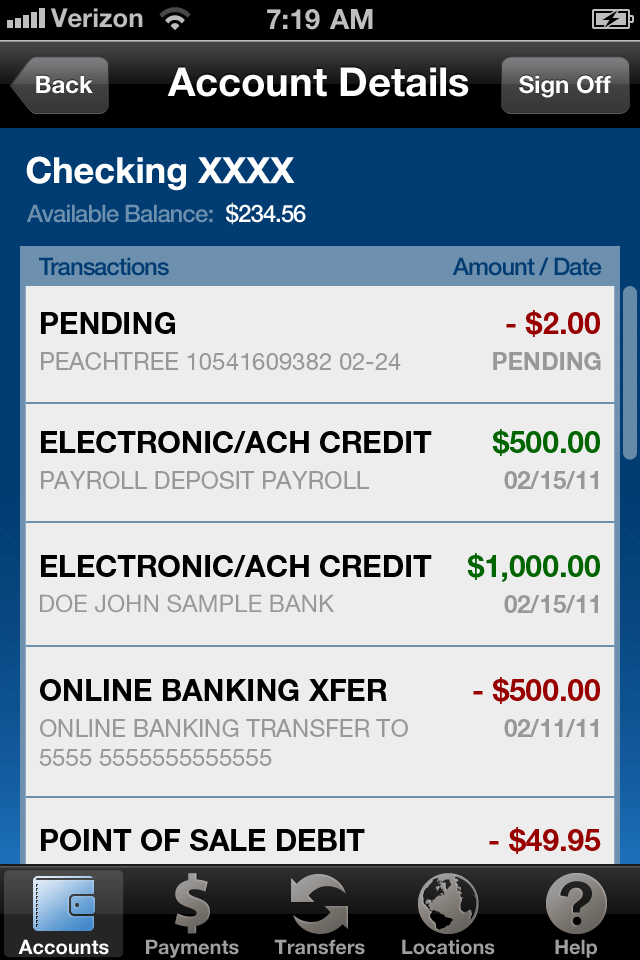Open the Payments tab
The height and width of the screenshot is (960, 640).
[x=191, y=914]
